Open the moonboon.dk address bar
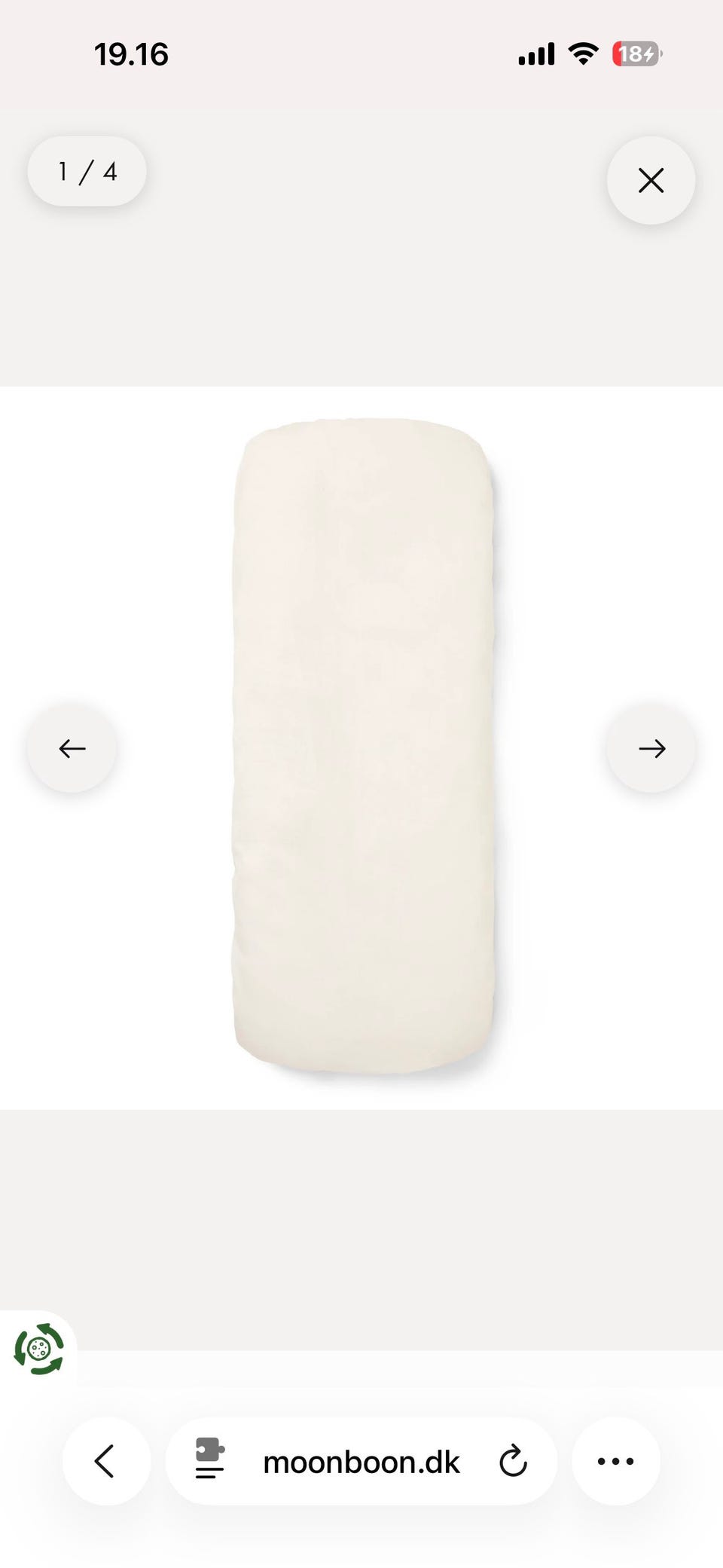This screenshot has height=1568, width=723. point(361,1462)
